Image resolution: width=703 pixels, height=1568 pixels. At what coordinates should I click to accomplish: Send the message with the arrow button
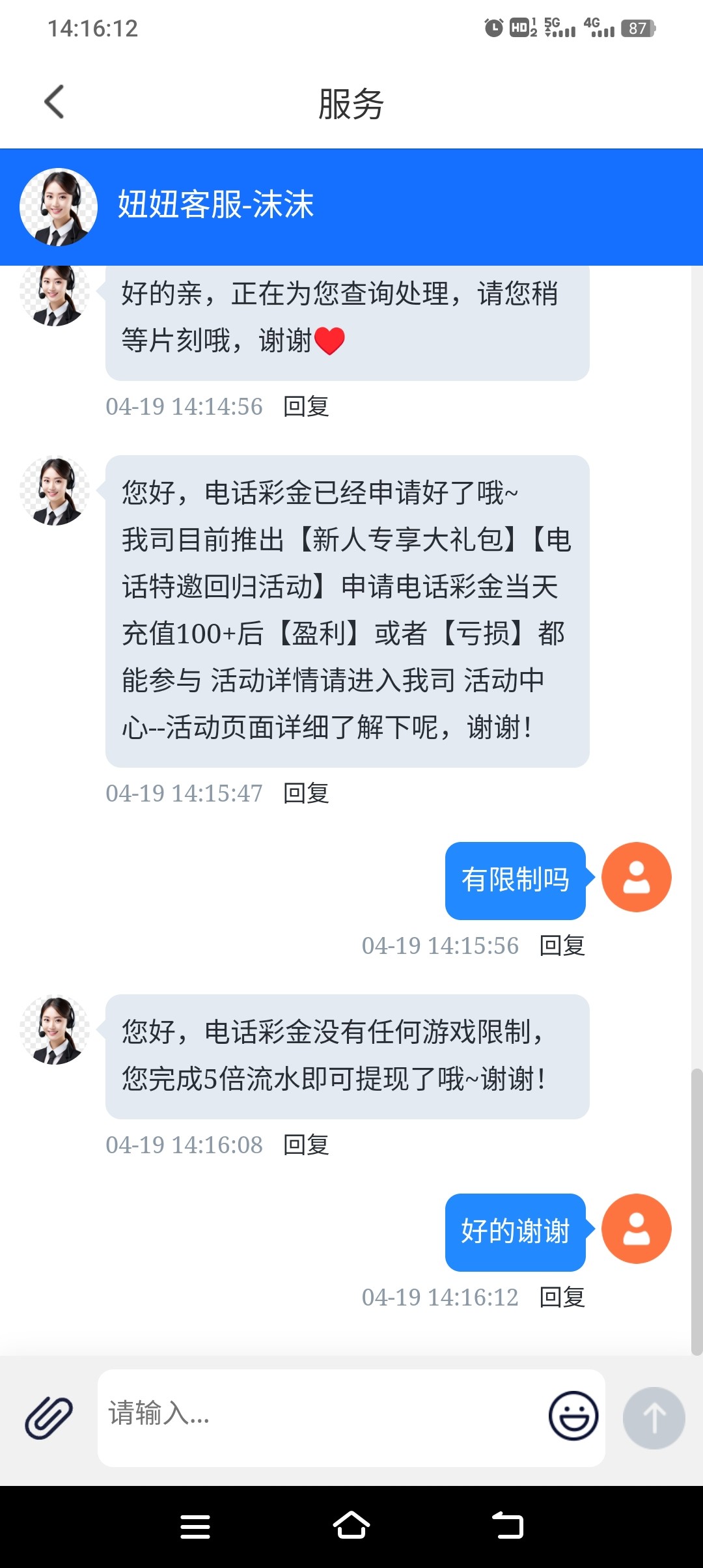[x=654, y=1418]
